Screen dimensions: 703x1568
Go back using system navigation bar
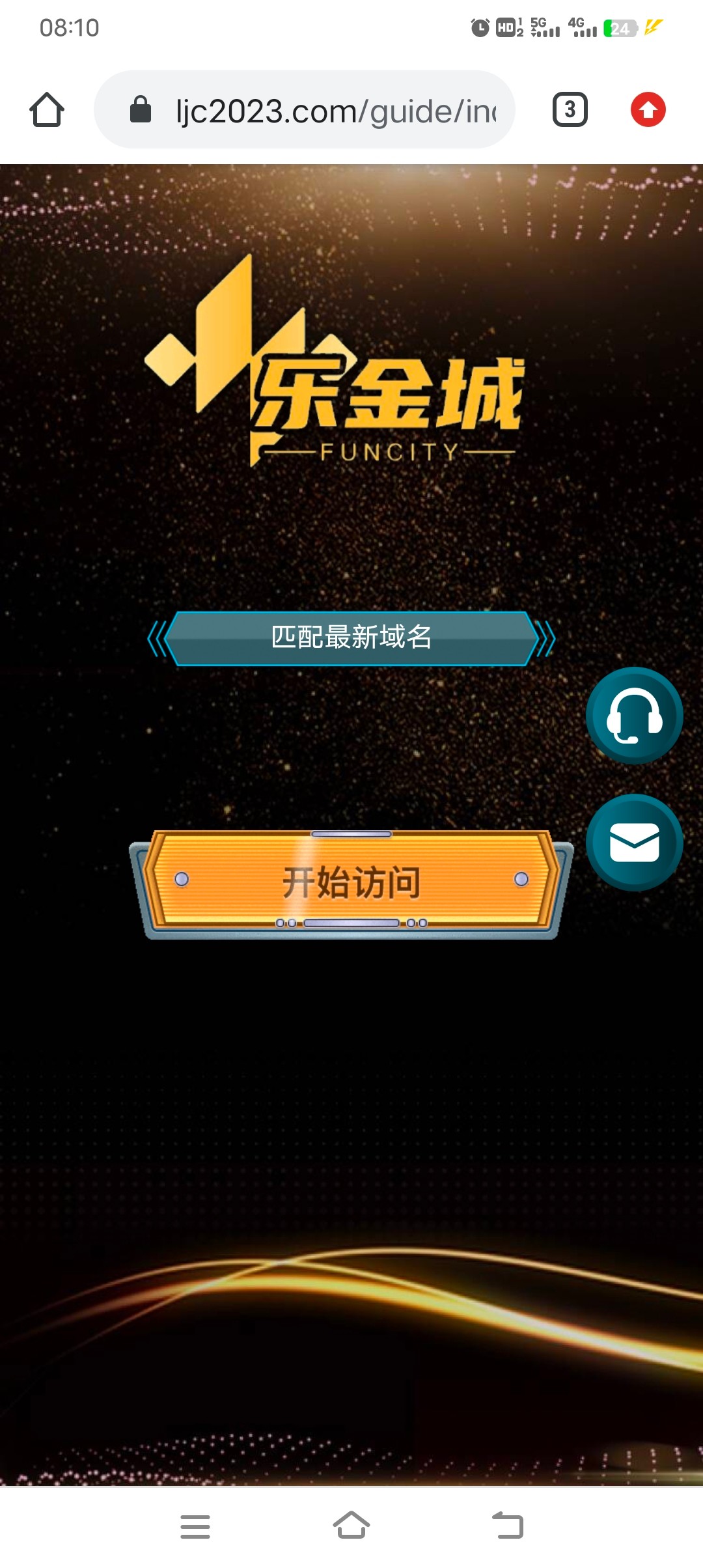click(508, 1526)
